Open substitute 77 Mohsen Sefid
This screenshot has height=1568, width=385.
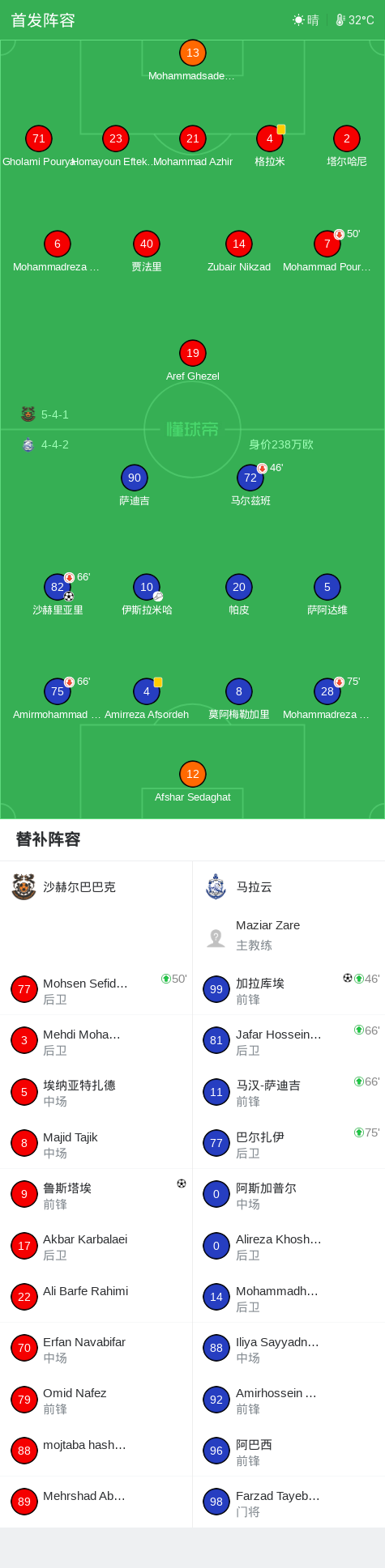pyautogui.click(x=96, y=990)
